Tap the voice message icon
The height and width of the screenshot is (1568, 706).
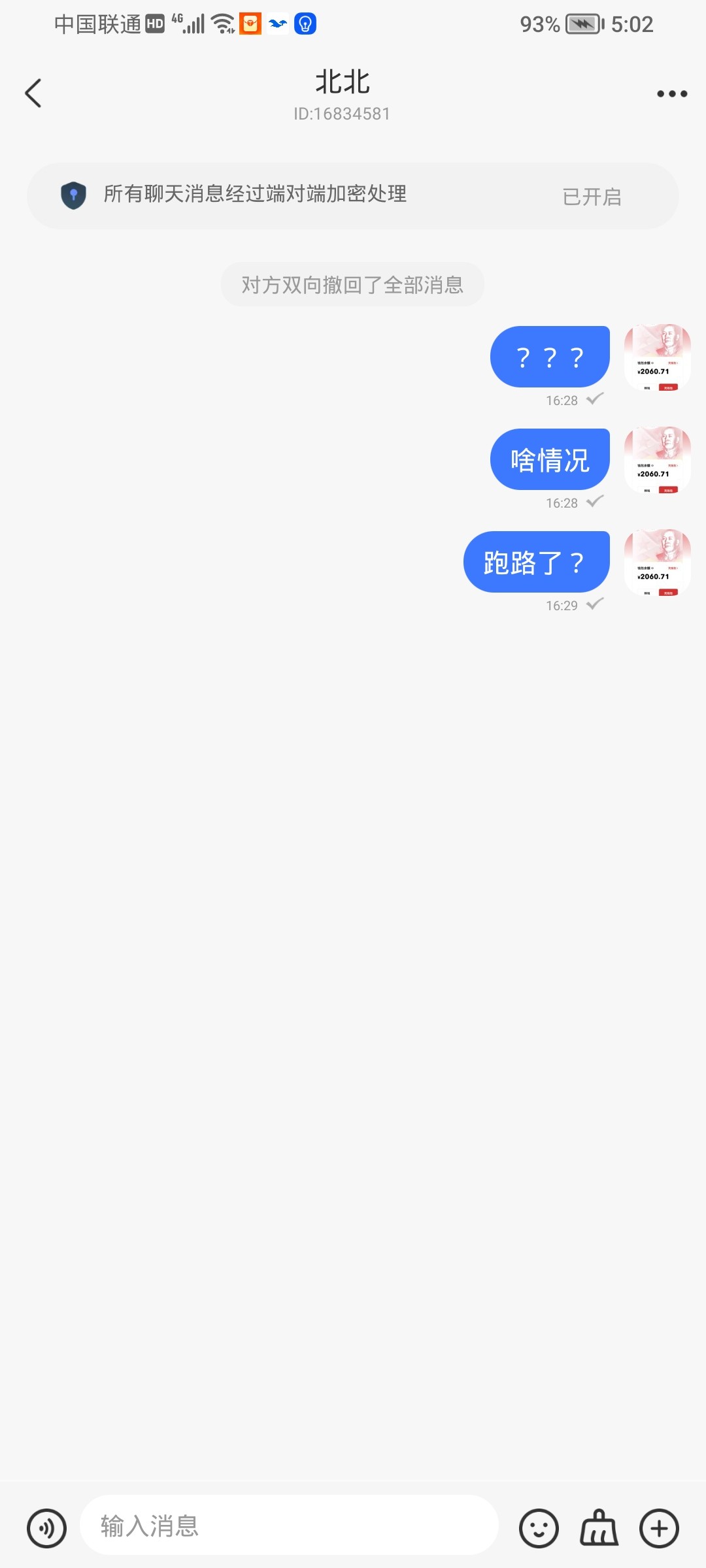pos(46,1528)
